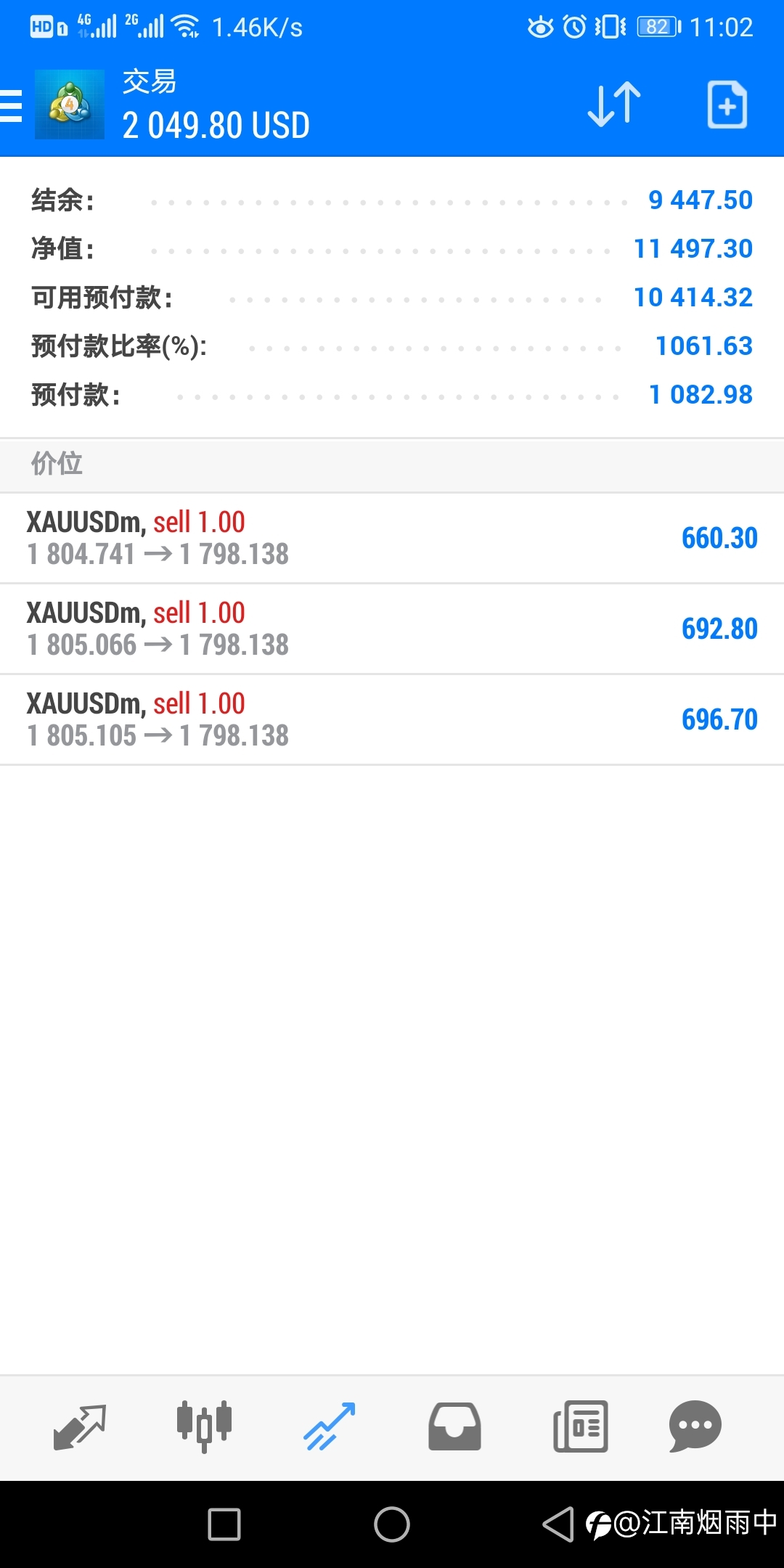Switch to the candlestick Chart tab
Viewport: 784px width, 1568px height.
click(204, 1426)
